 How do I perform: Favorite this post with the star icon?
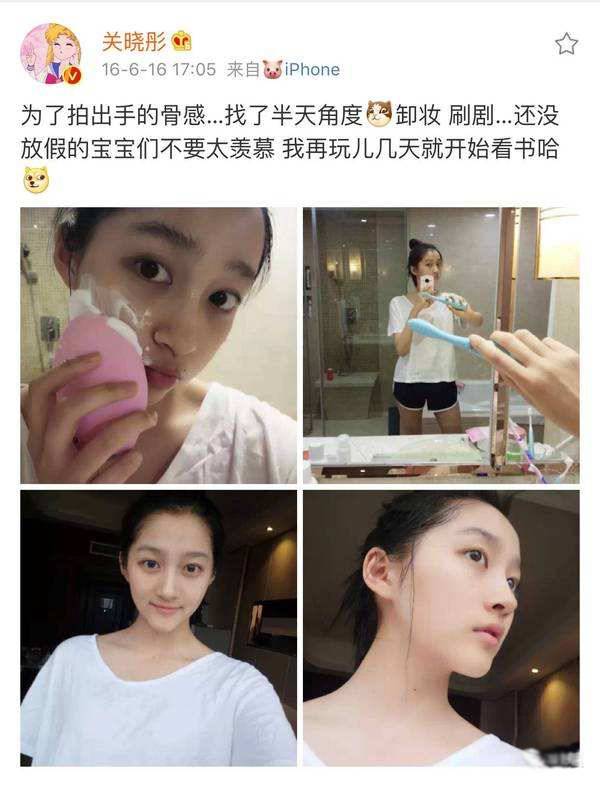pyautogui.click(x=566, y=43)
